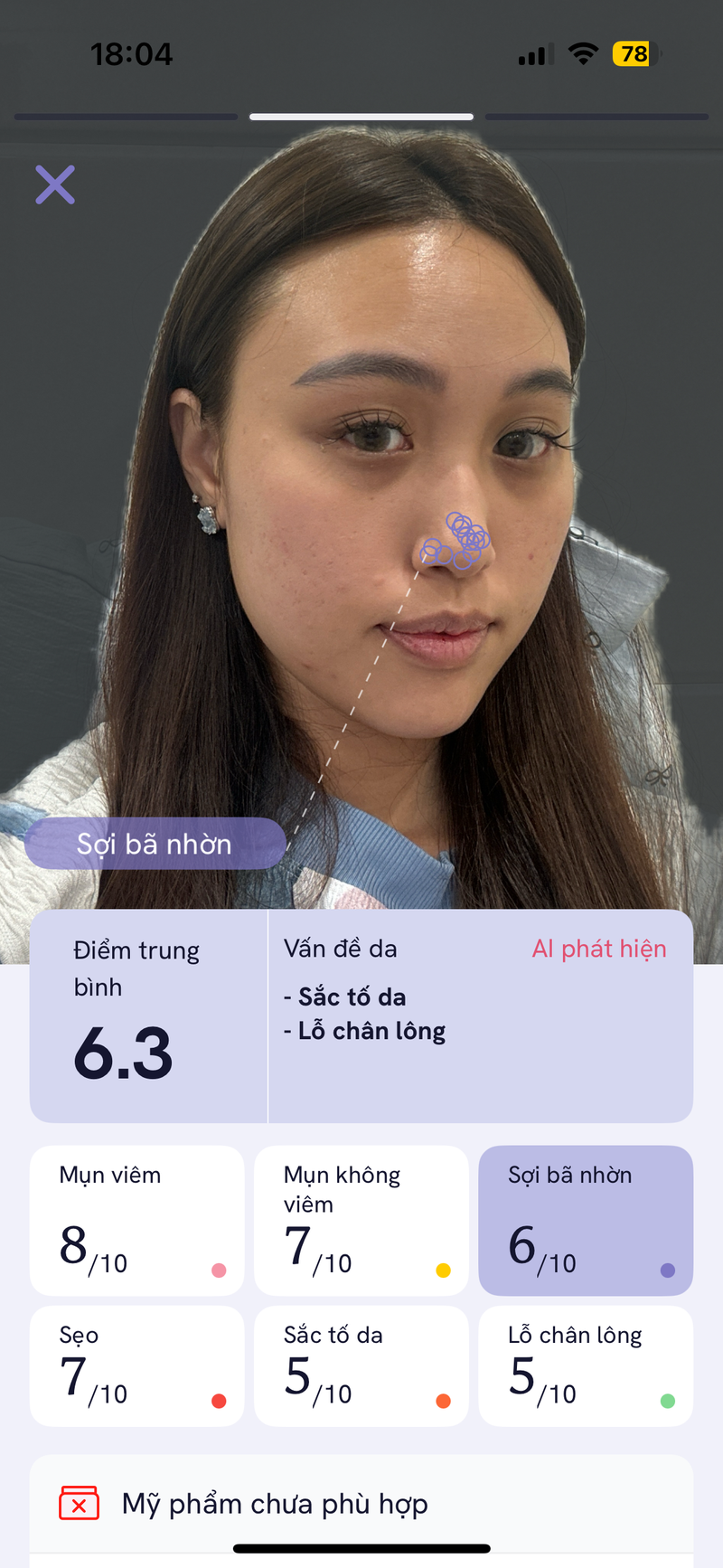The image size is (723, 1568).
Task: Select the Mụn viêm score card
Action: point(136,1220)
